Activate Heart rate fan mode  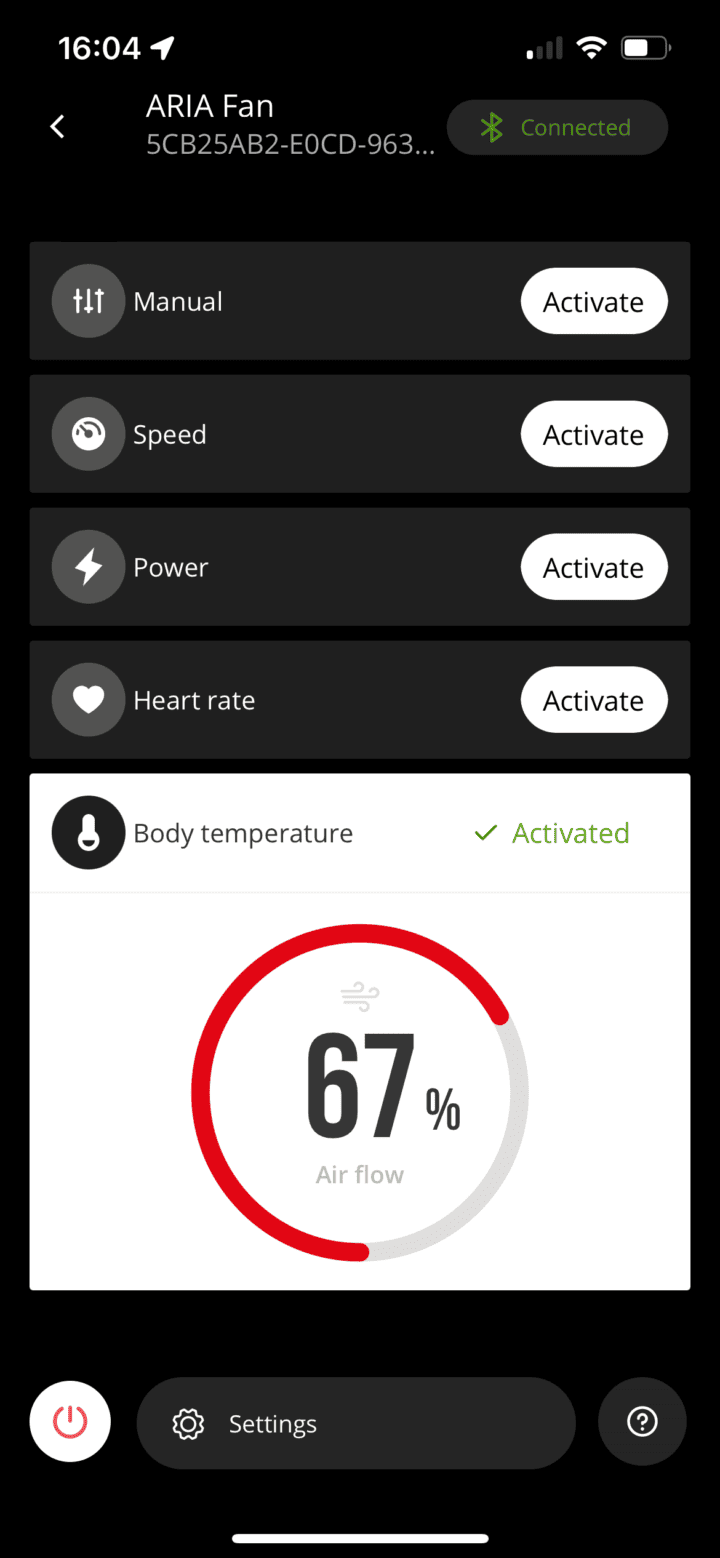click(593, 701)
